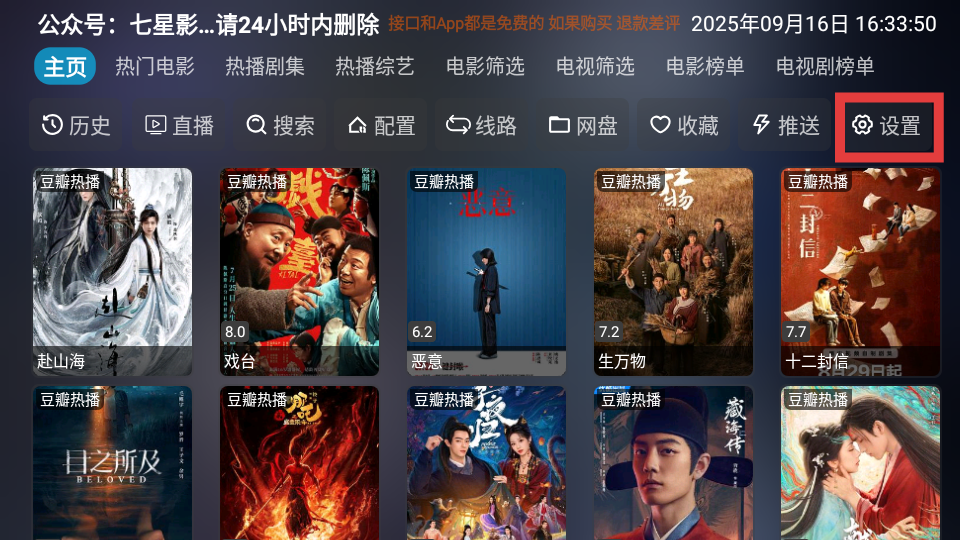Switch to the 电视剧榜单 tab

click(825, 67)
